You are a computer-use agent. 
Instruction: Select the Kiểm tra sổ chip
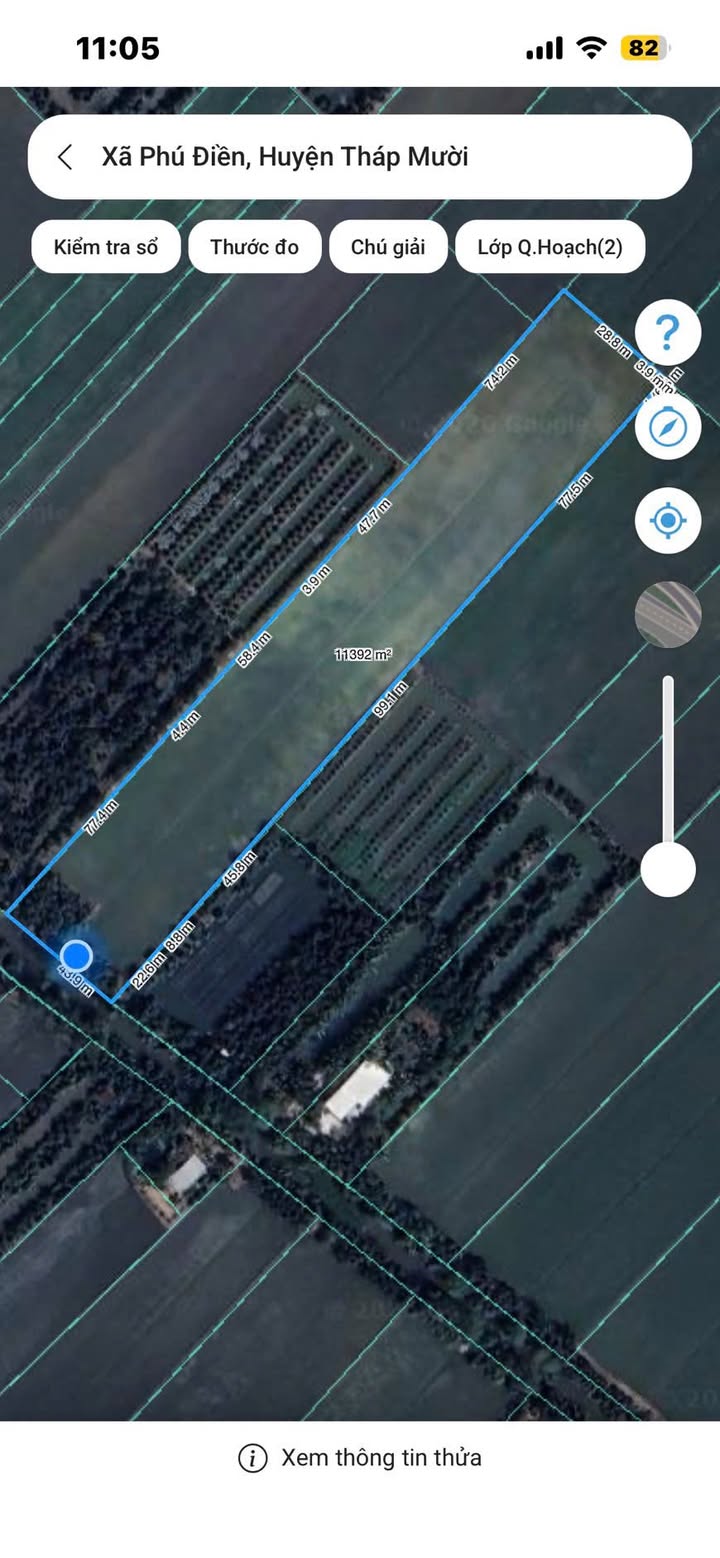coord(106,247)
